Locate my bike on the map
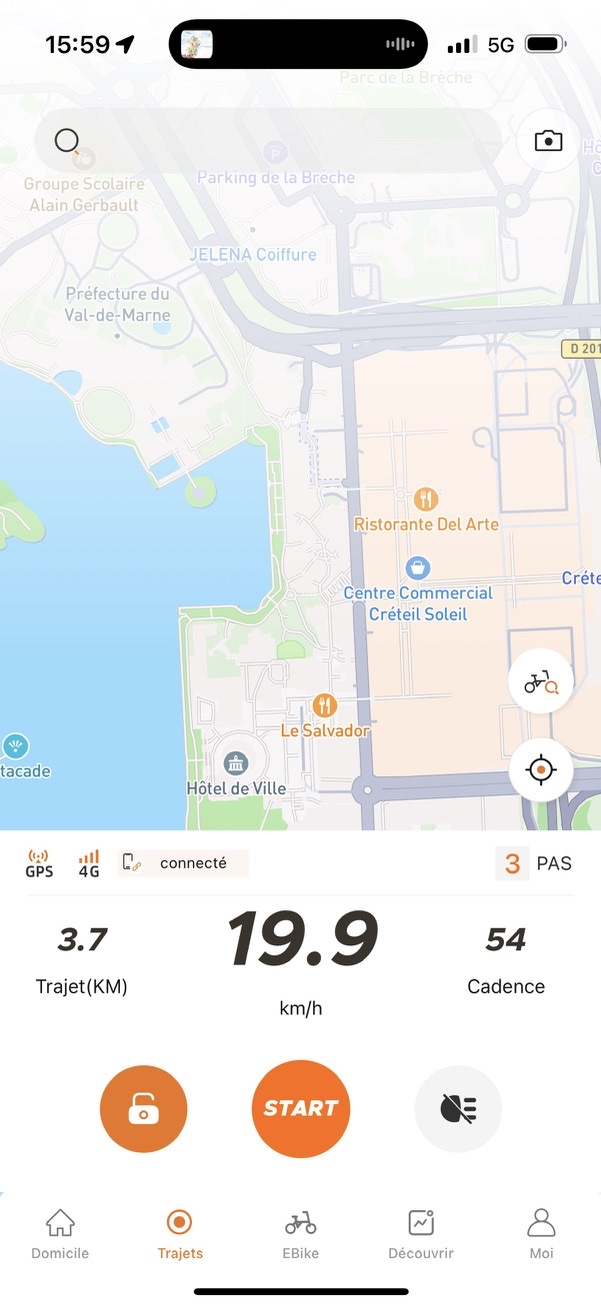This screenshot has width=601, height=1306. click(x=540, y=684)
